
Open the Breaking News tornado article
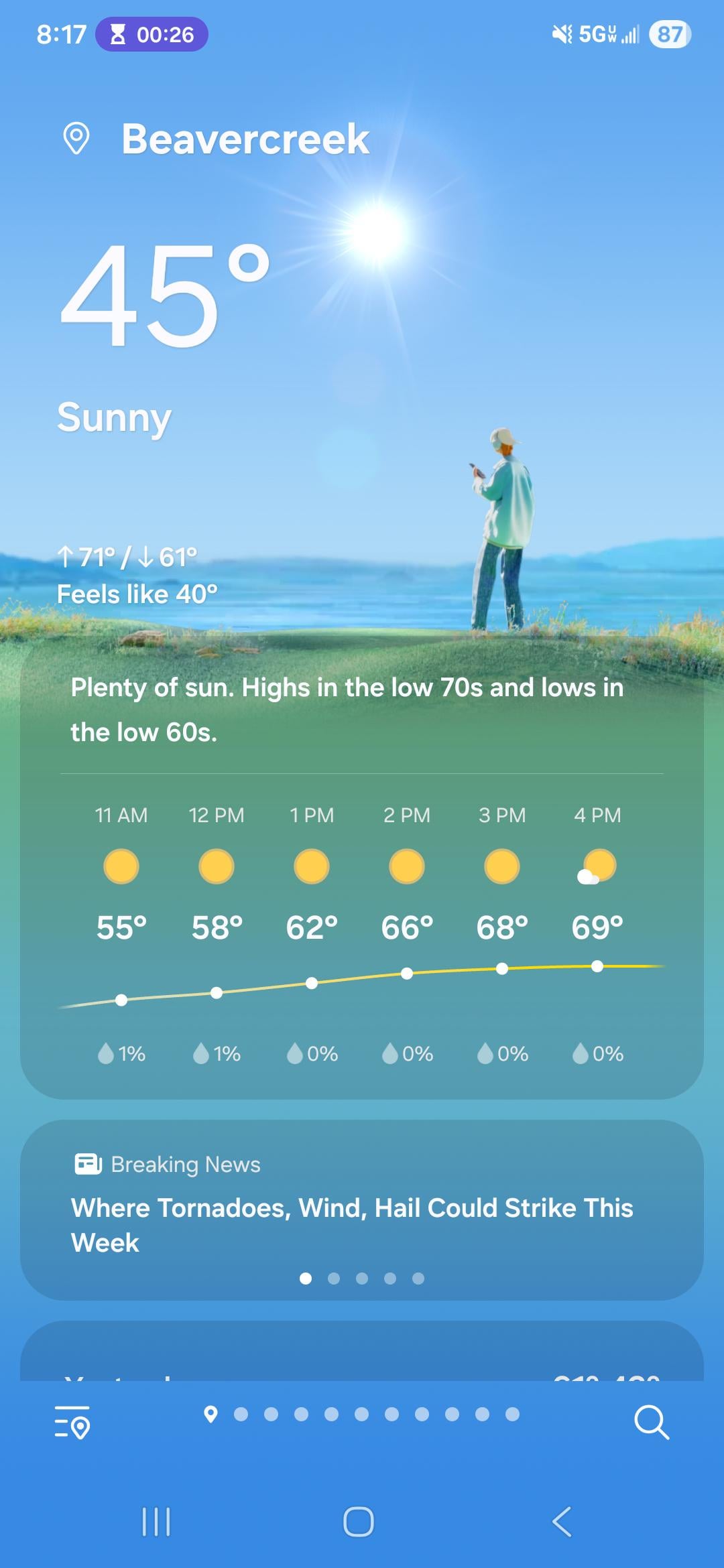352,1224
